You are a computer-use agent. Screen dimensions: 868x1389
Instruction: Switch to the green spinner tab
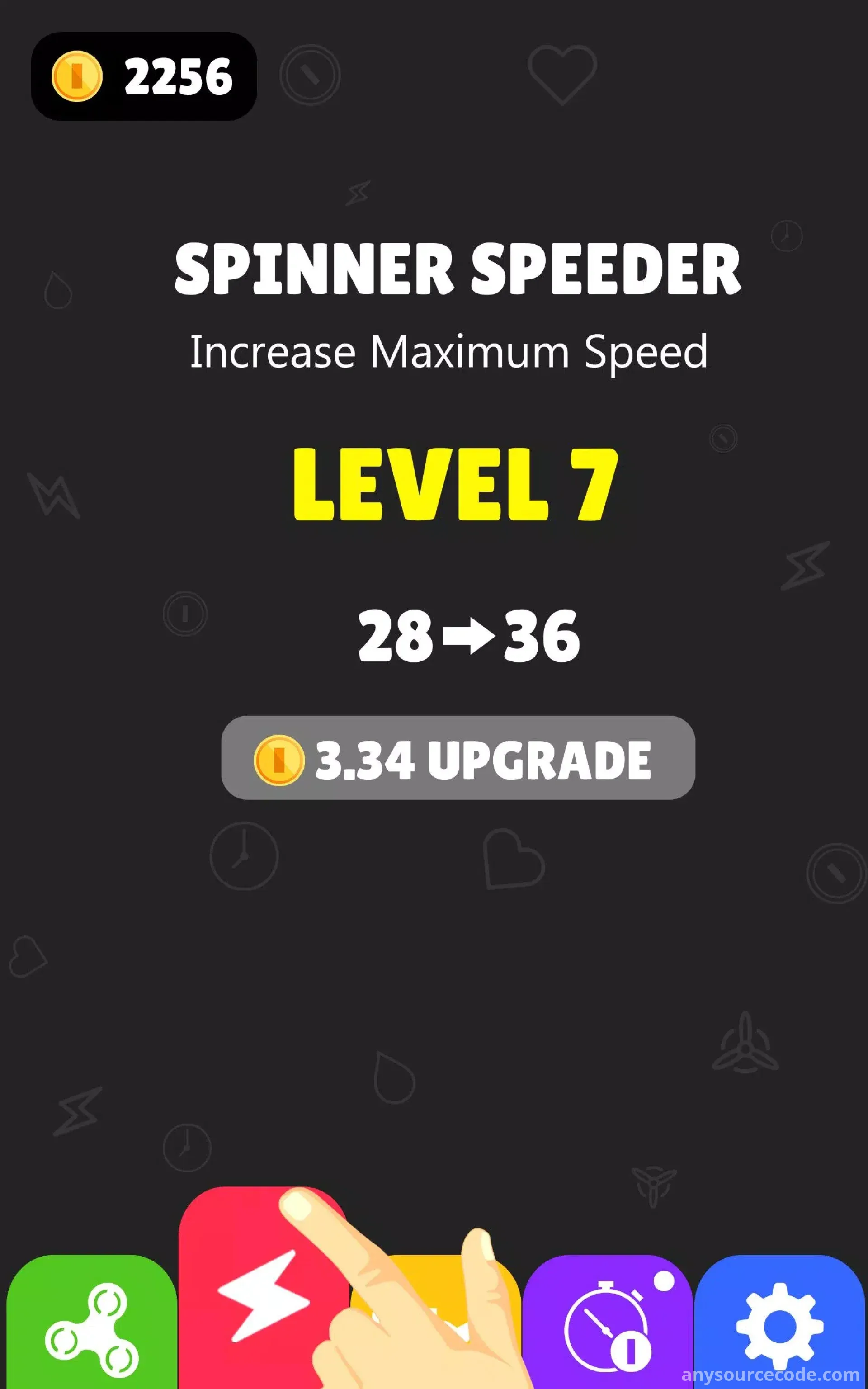pyautogui.click(x=92, y=1323)
